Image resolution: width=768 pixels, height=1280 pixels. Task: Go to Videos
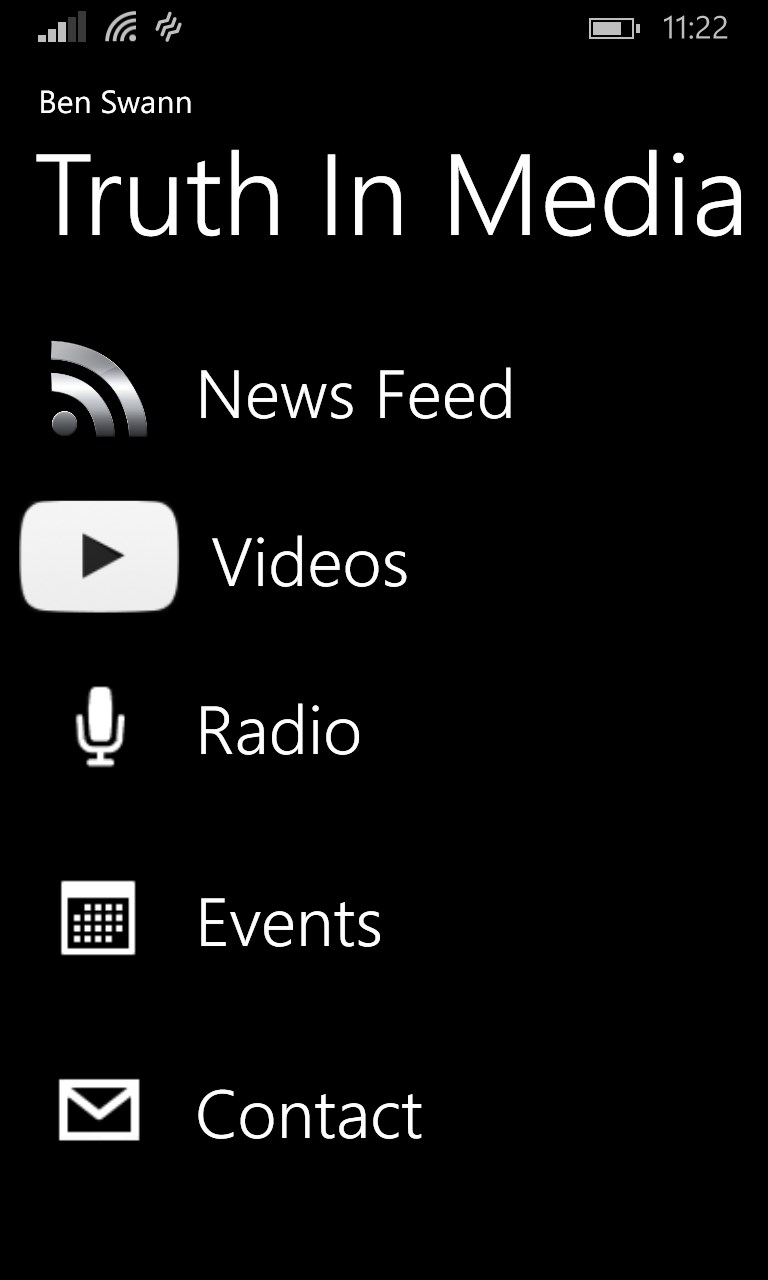pyautogui.click(x=310, y=561)
